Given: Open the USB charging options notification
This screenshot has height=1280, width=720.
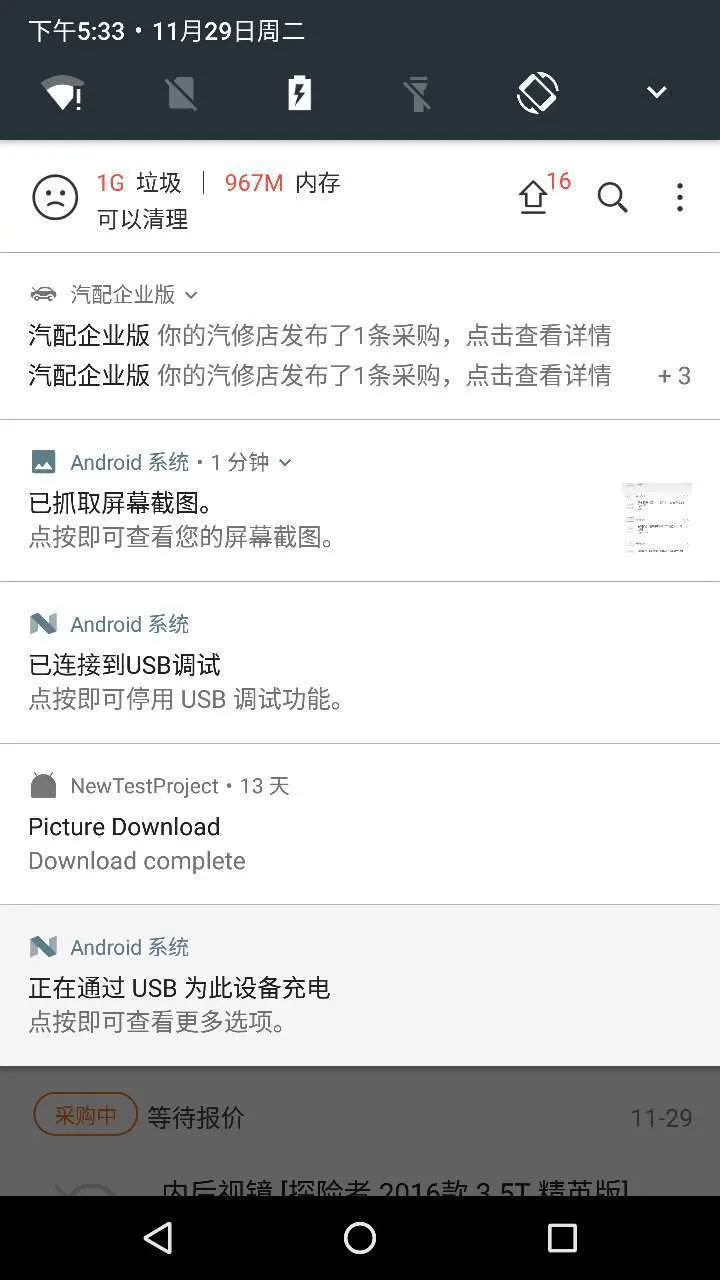Looking at the screenshot, I should [x=300, y=1005].
